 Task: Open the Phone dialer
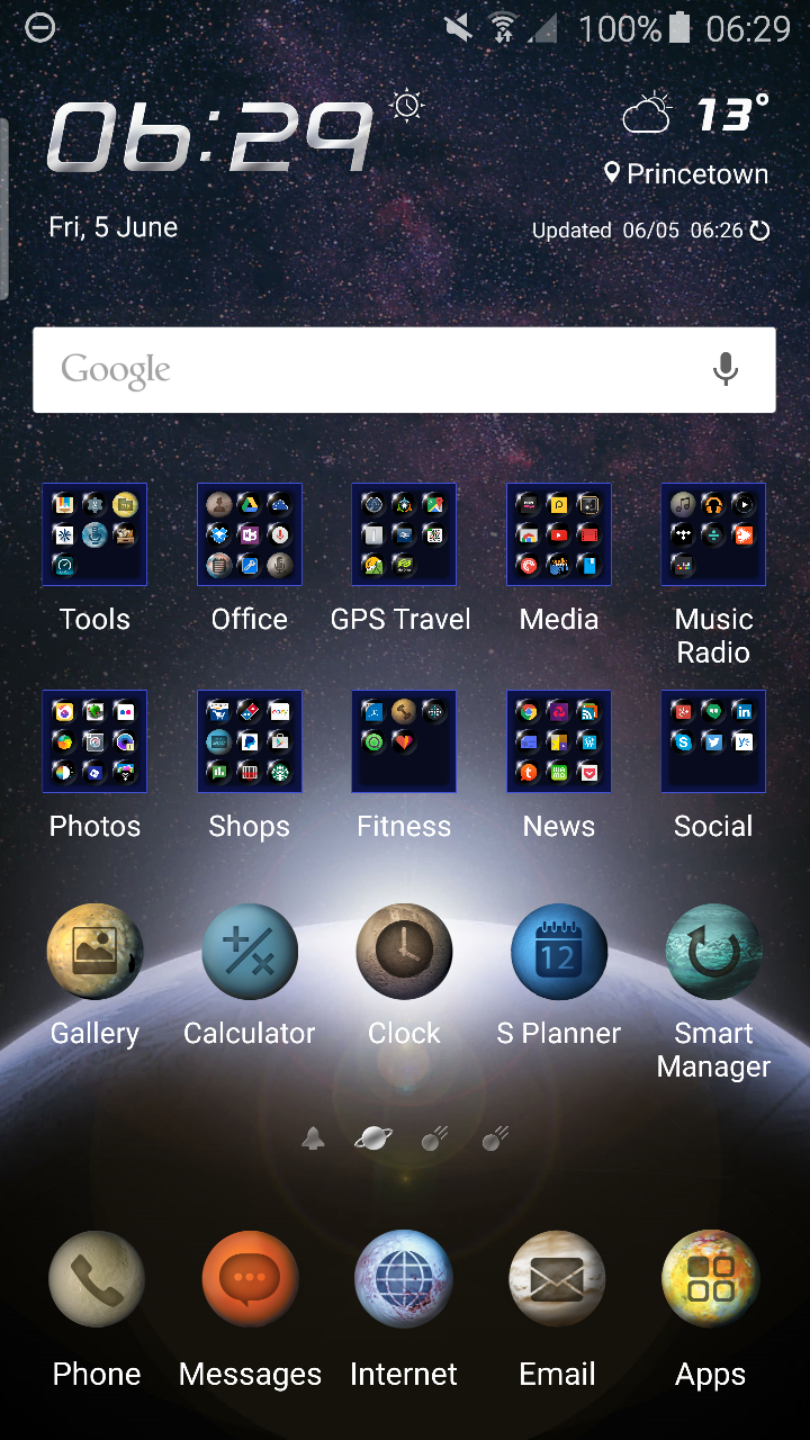(97, 1280)
